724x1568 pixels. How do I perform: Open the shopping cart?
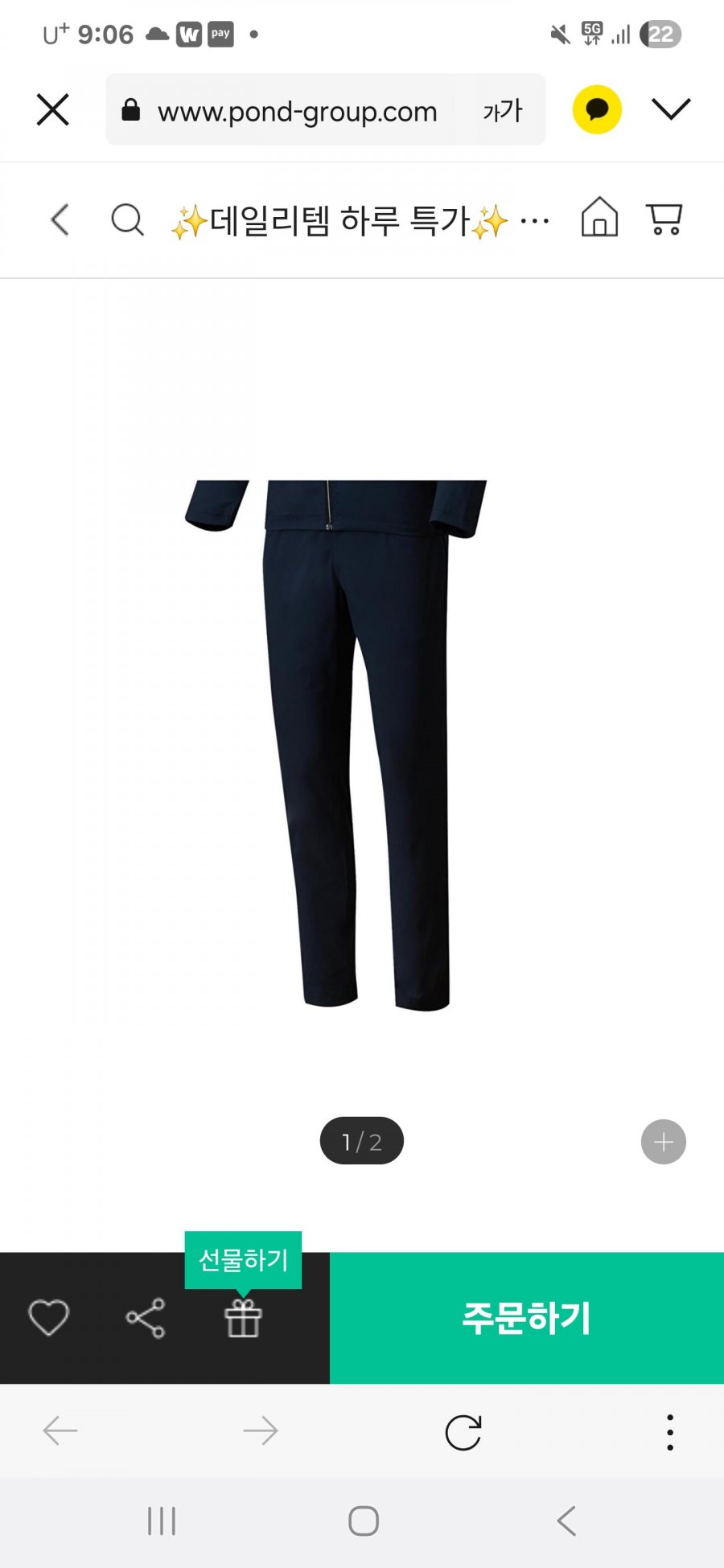point(664,219)
